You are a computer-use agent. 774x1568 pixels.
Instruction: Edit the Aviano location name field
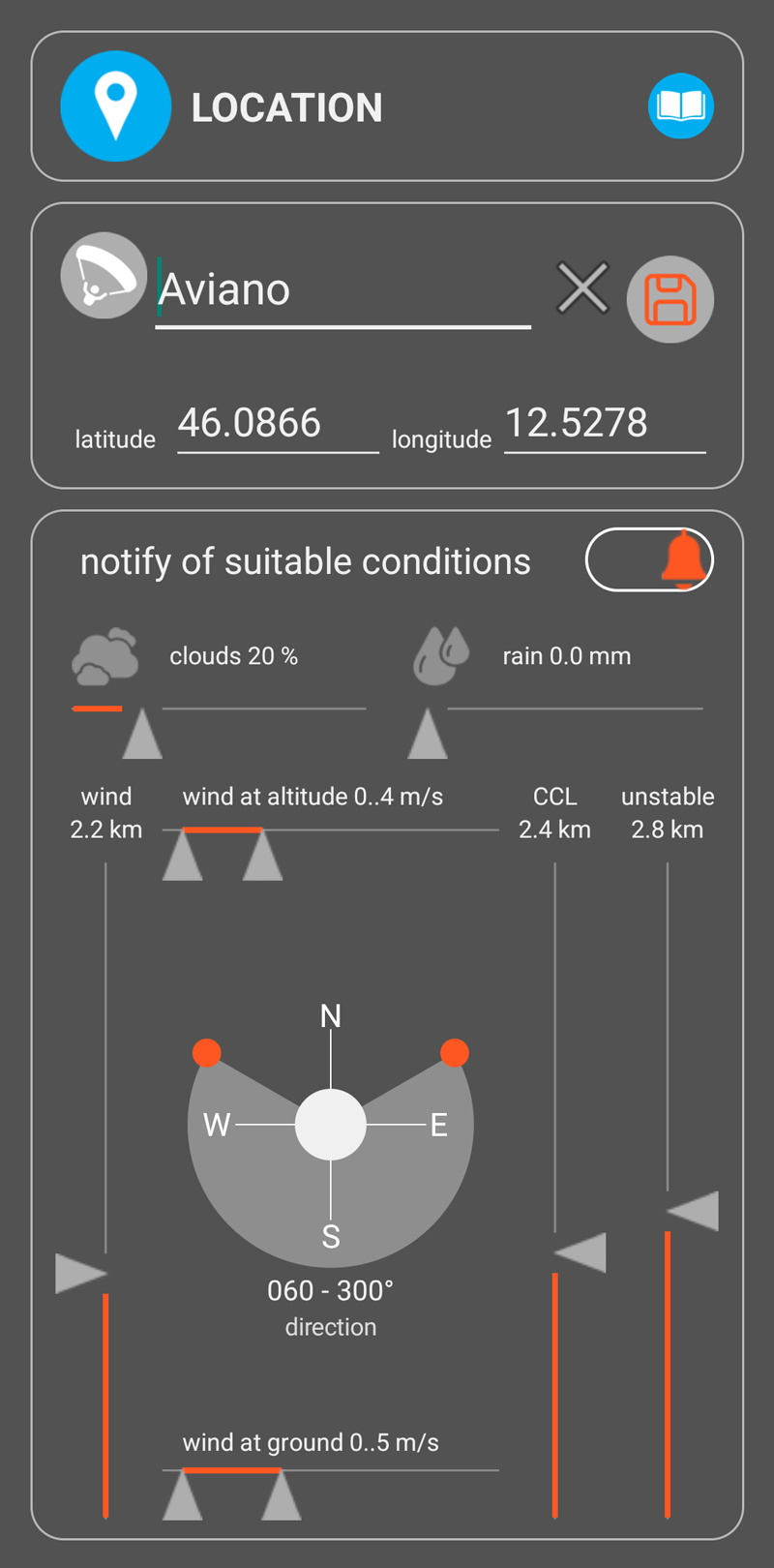(342, 289)
